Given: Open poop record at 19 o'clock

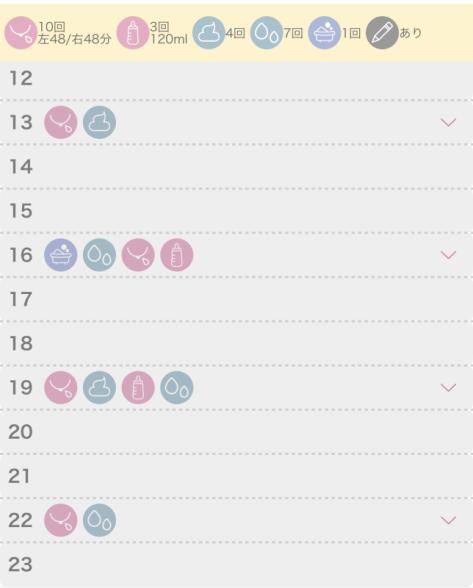Looking at the screenshot, I should coord(99,387).
